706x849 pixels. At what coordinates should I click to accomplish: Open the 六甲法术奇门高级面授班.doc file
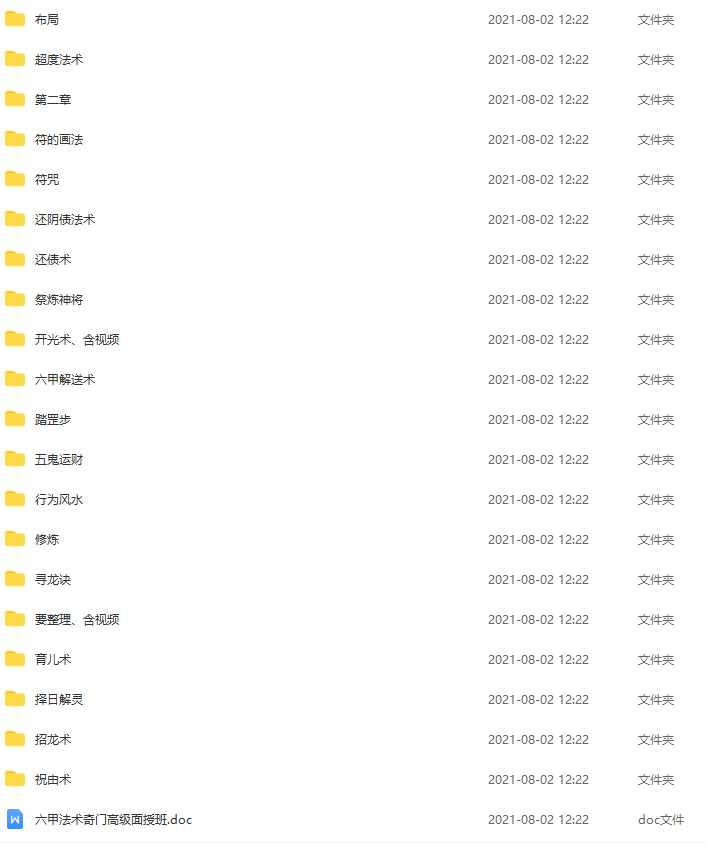[x=113, y=820]
